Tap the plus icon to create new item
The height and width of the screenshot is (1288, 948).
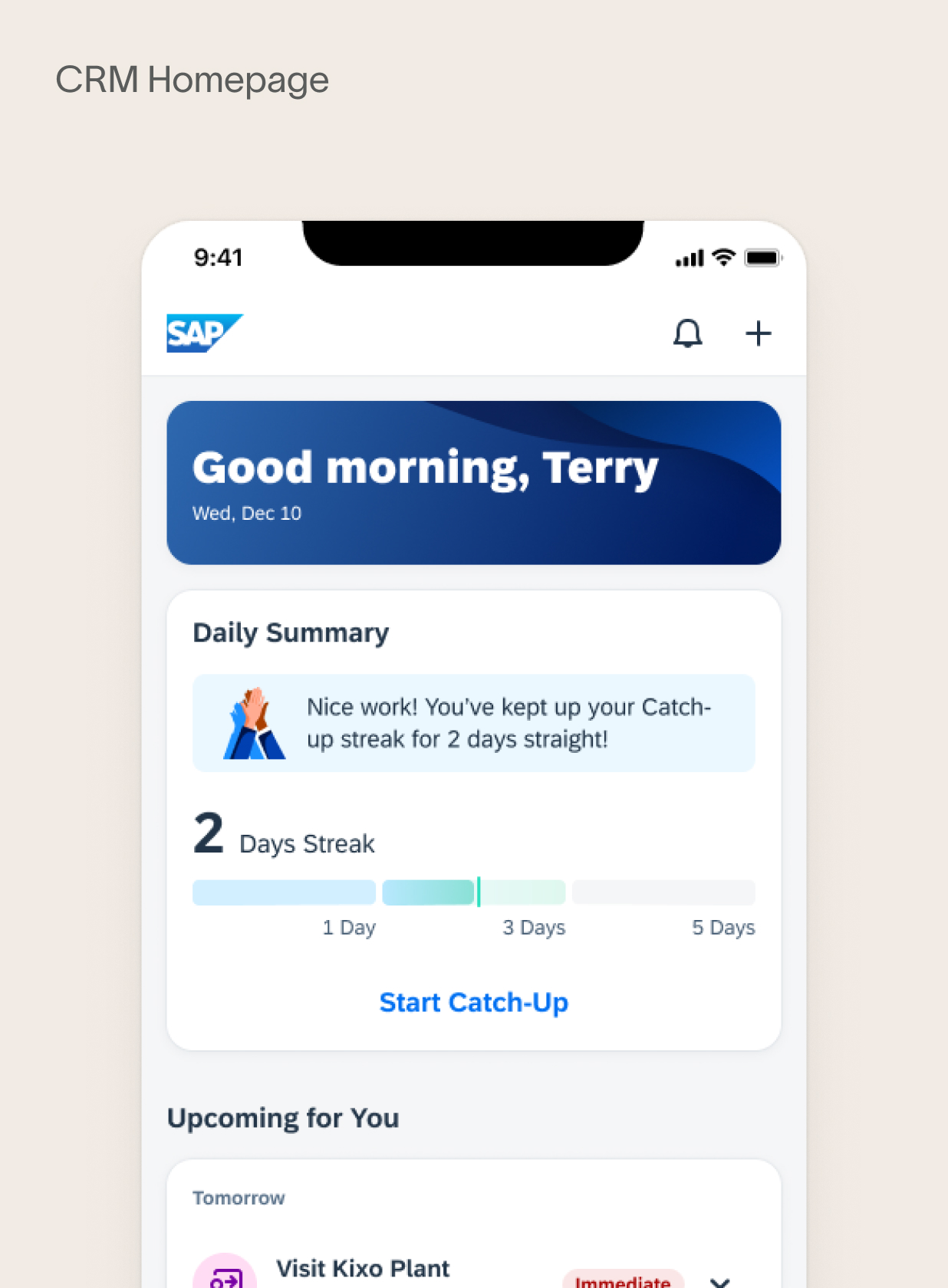point(758,333)
